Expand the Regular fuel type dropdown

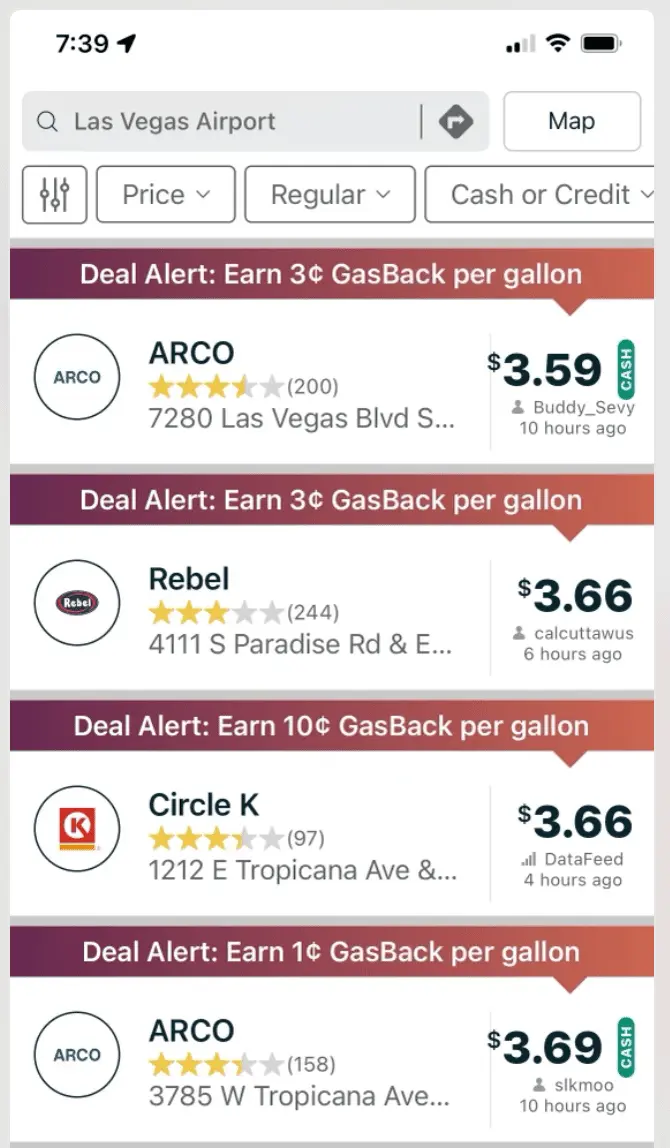coord(329,194)
